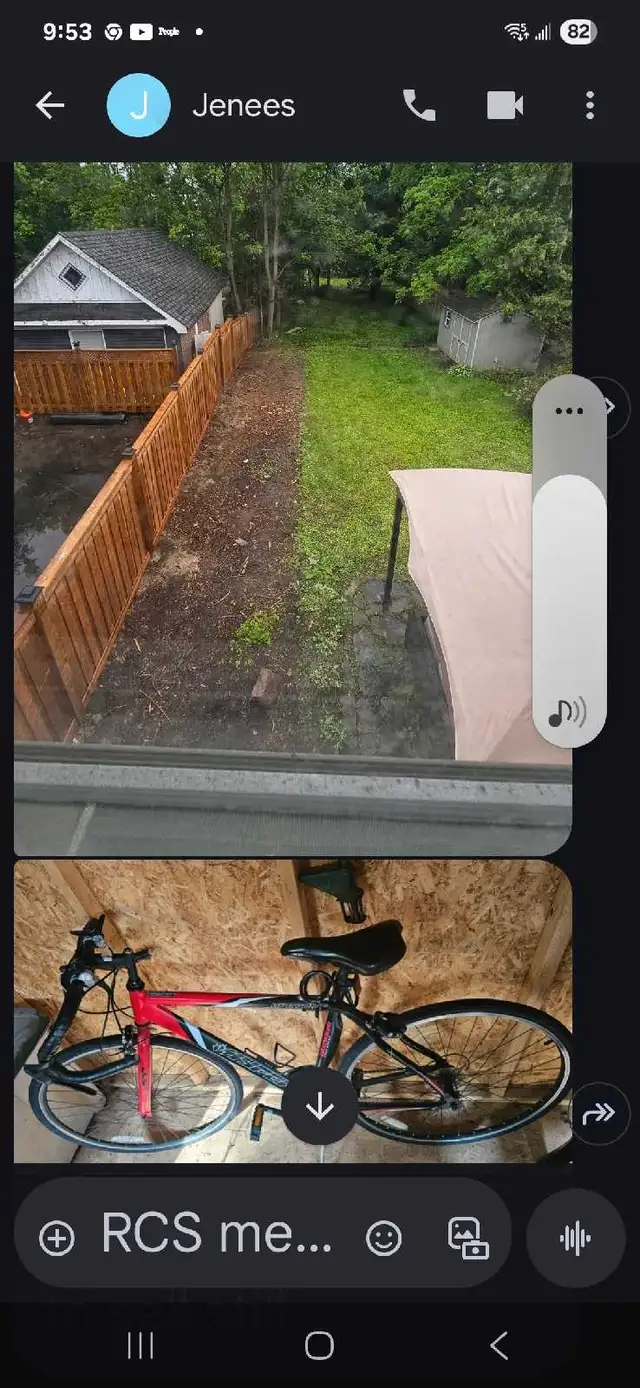Tap the media sound note icon
Viewport: 640px width, 1388px height.
pyautogui.click(x=567, y=713)
